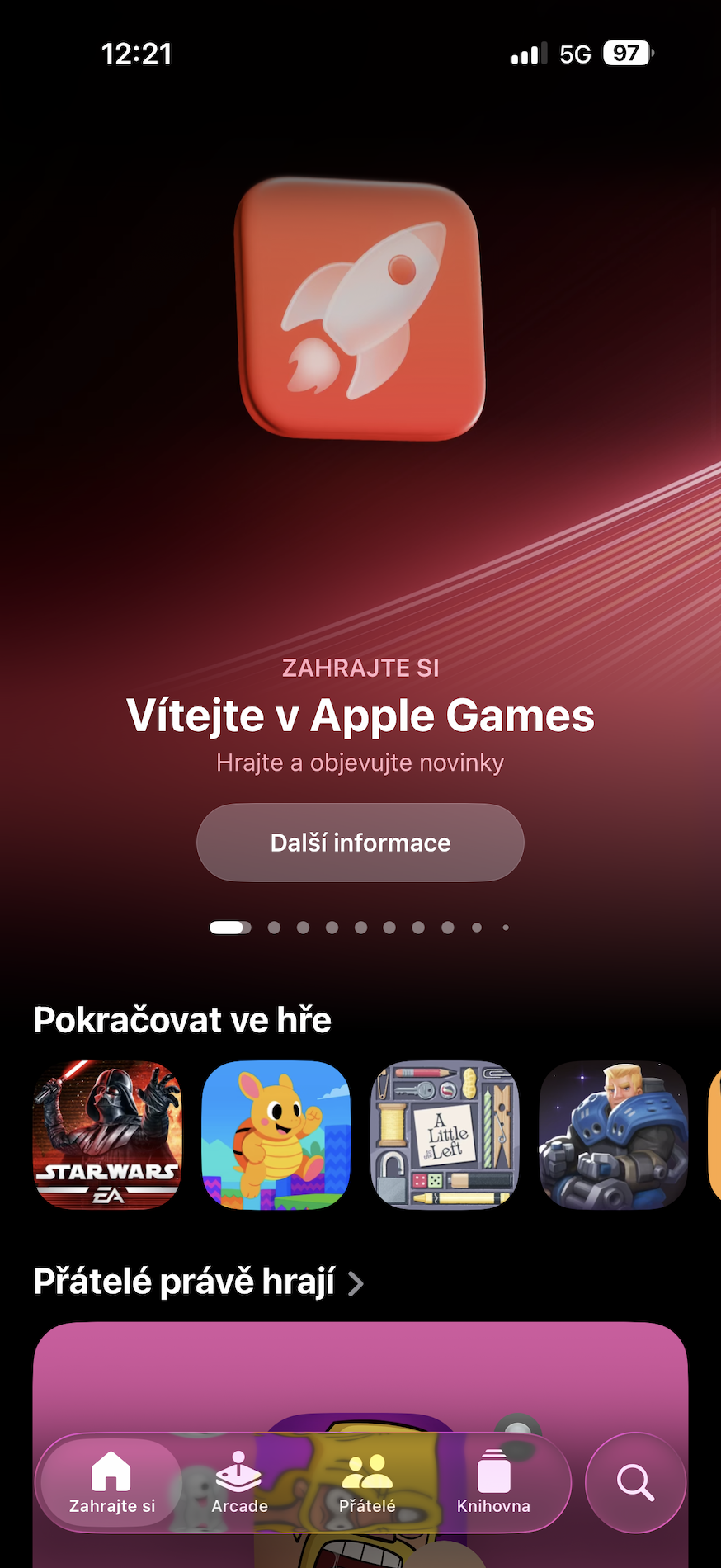
Task: Launch the yellow turtle character game
Action: coord(276,1135)
